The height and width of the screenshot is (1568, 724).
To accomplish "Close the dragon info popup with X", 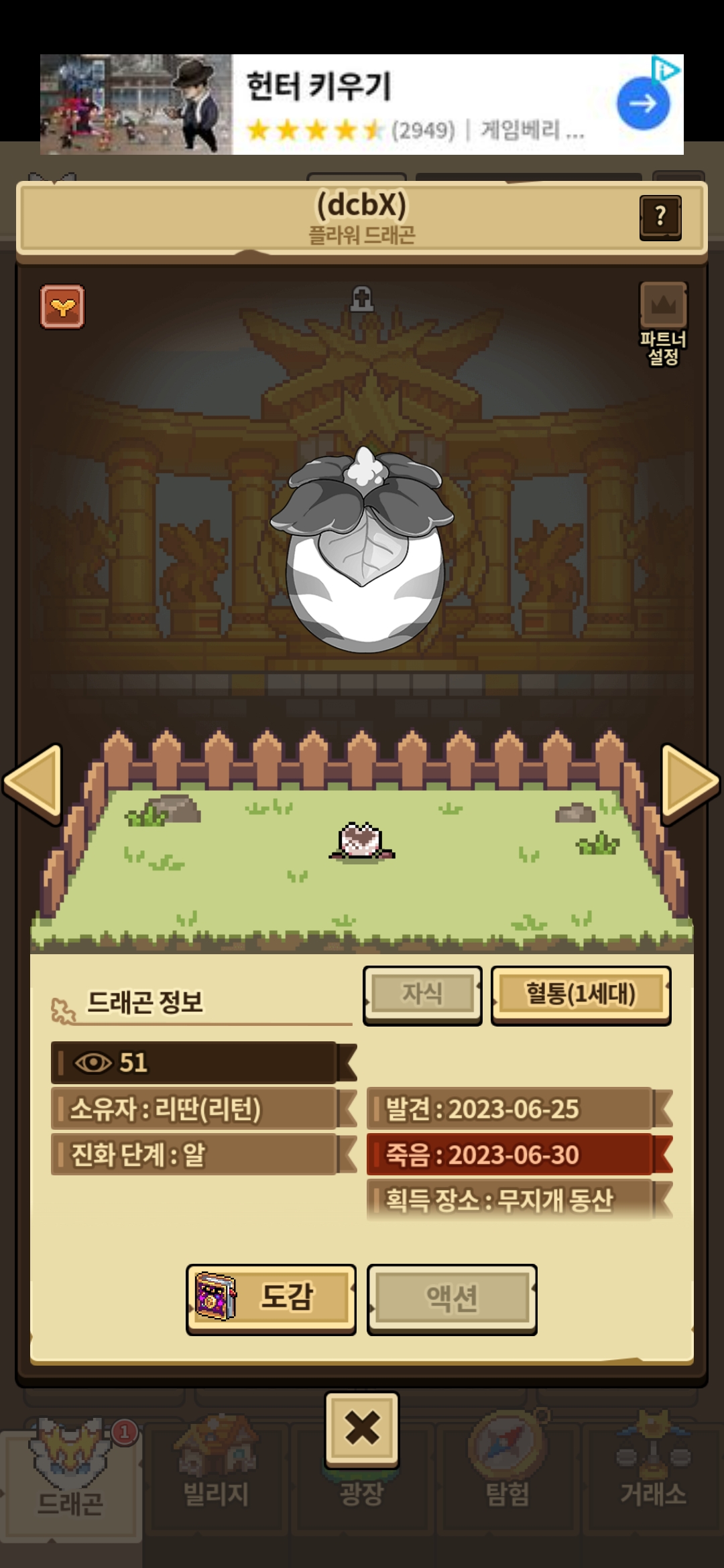I will pos(362,1429).
